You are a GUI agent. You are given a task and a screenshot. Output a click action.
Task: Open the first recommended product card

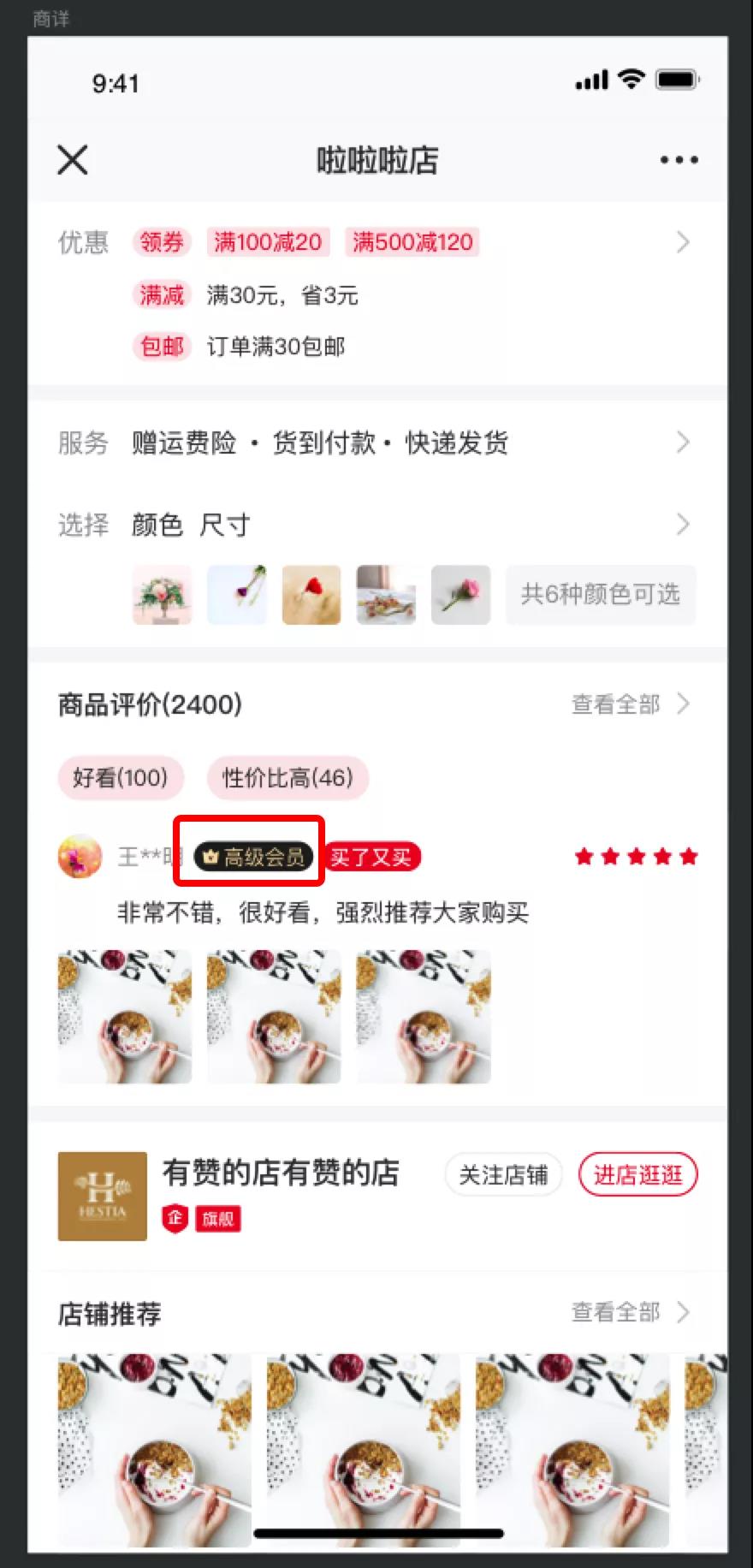coord(155,1446)
